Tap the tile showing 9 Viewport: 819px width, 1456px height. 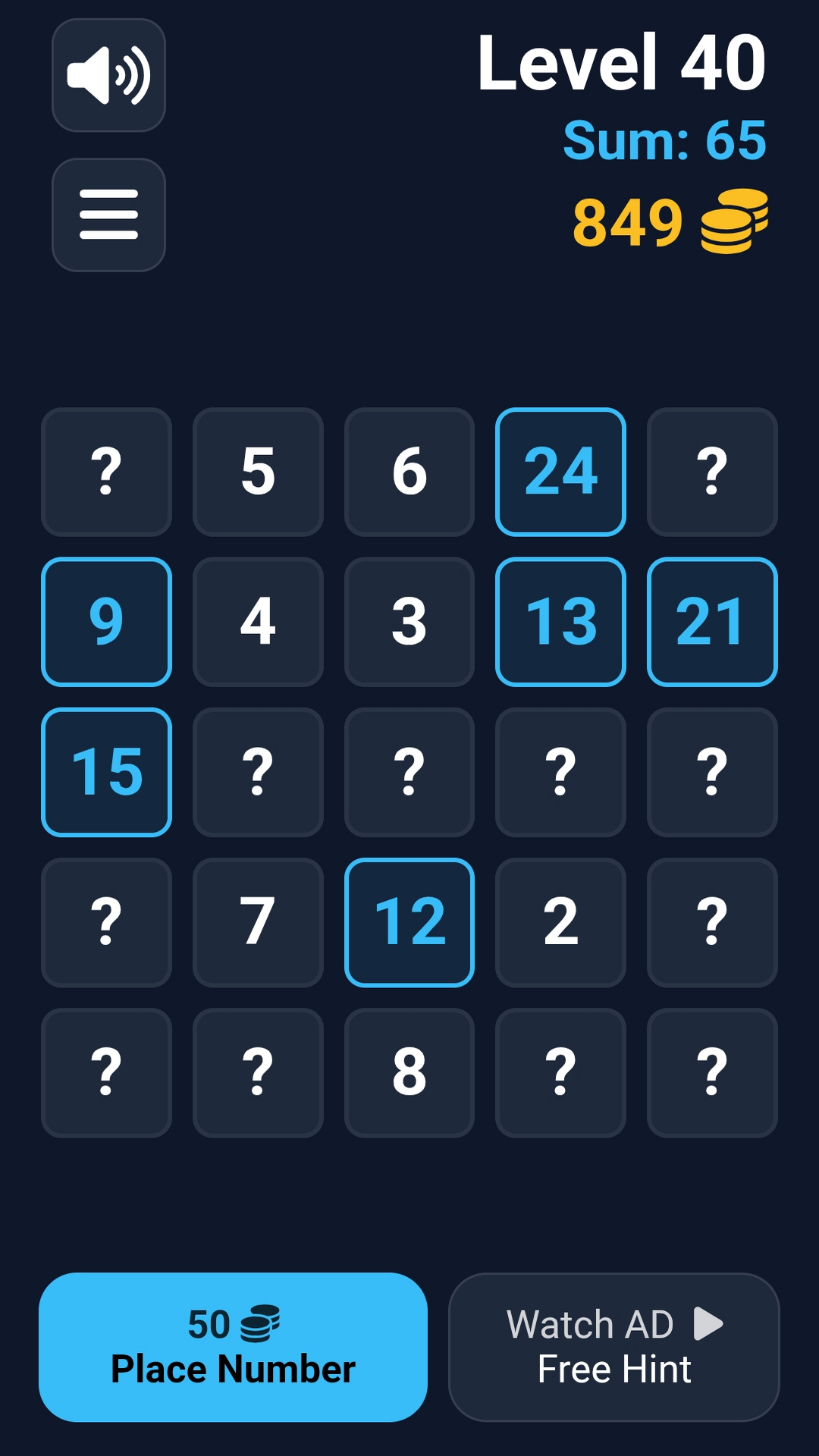click(106, 622)
